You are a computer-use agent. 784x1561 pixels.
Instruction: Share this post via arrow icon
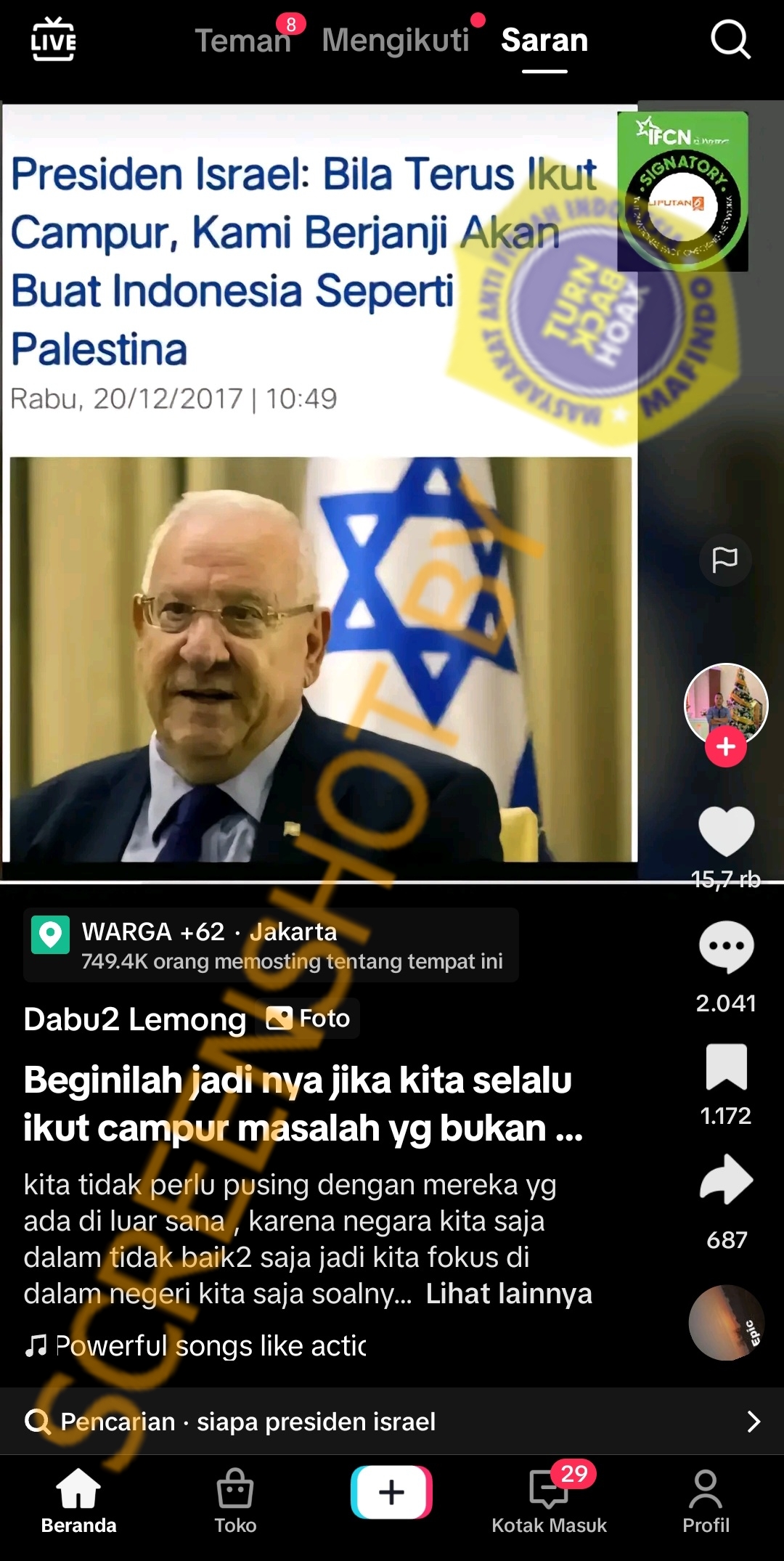click(726, 1180)
